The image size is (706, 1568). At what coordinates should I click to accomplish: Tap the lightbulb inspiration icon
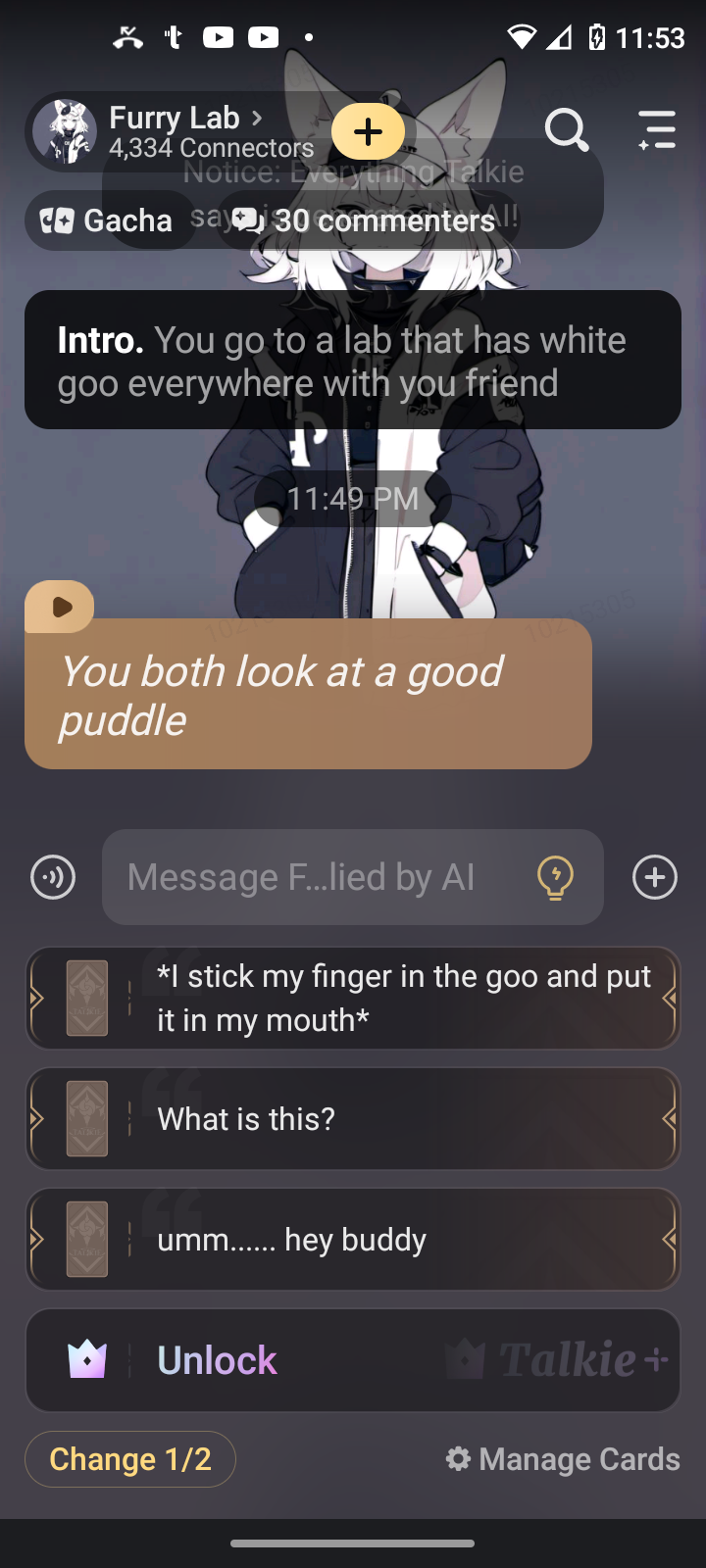[555, 877]
